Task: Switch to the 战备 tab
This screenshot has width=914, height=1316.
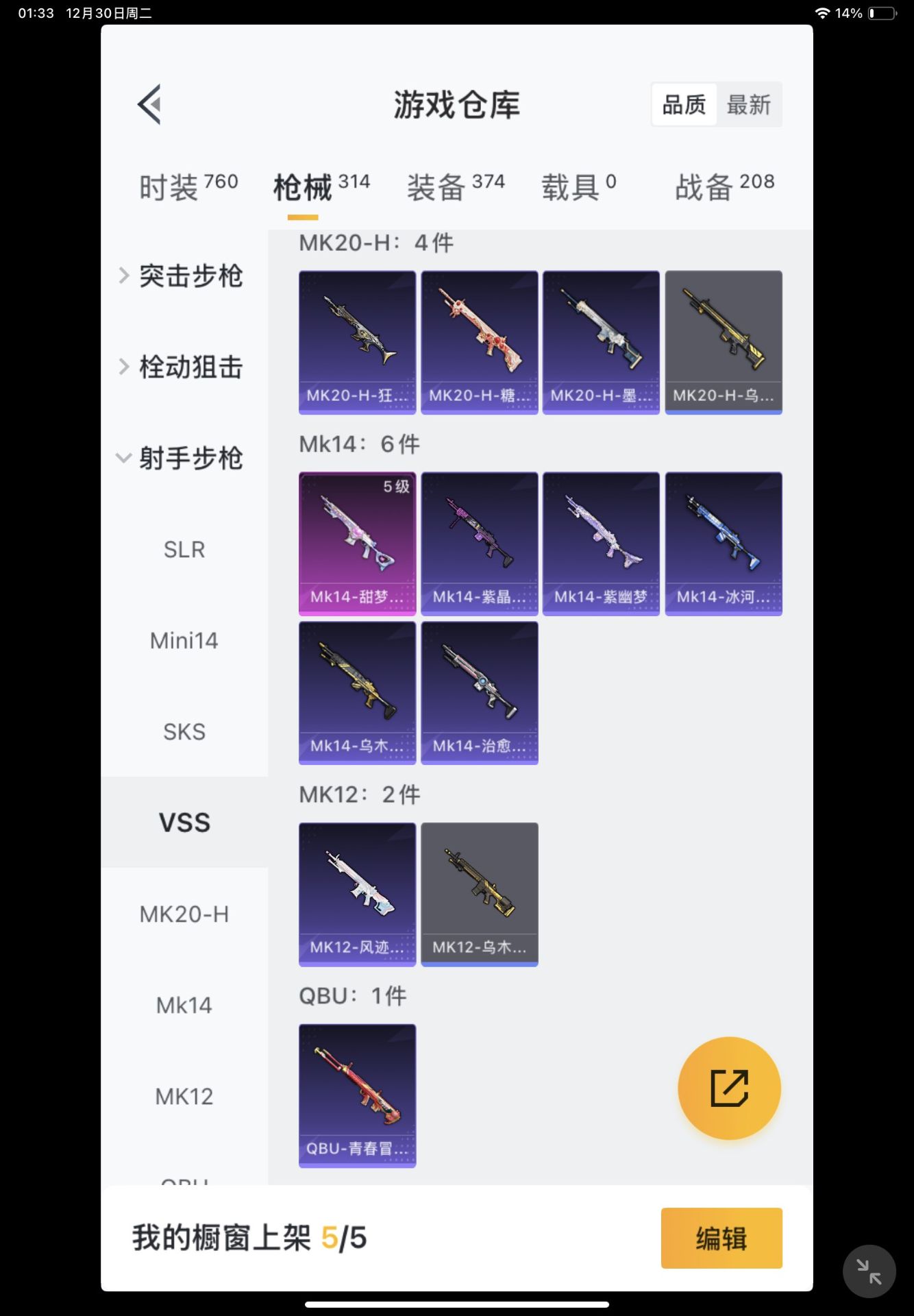Action: click(x=724, y=186)
